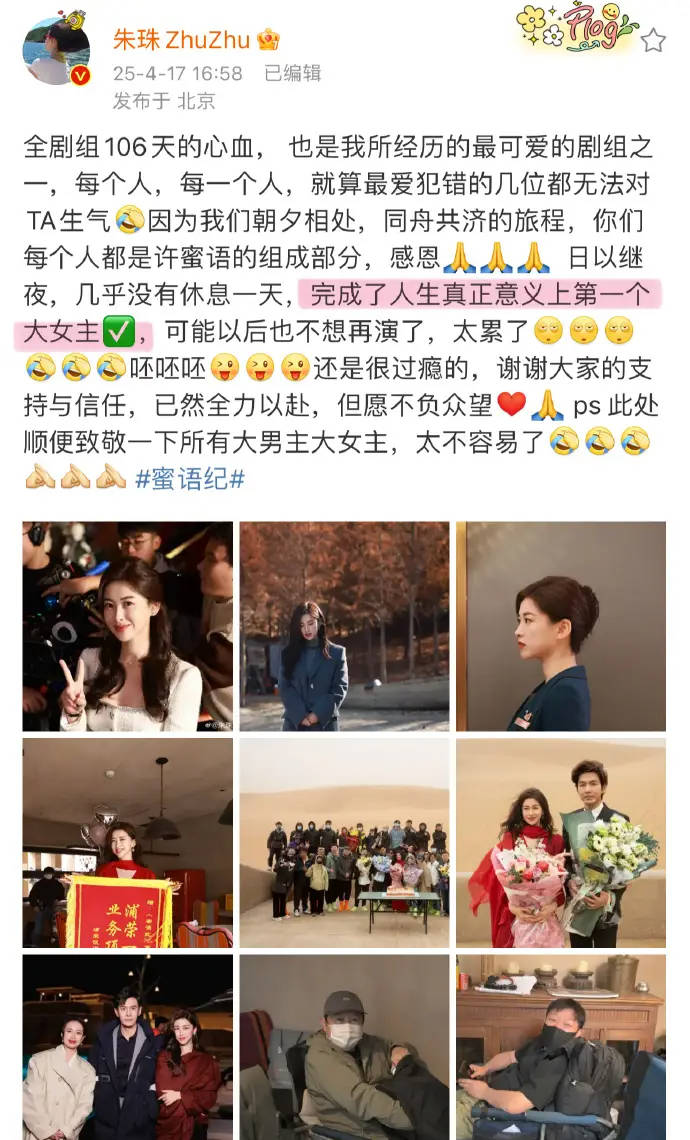Open the side-profile portrait photo

point(560,626)
